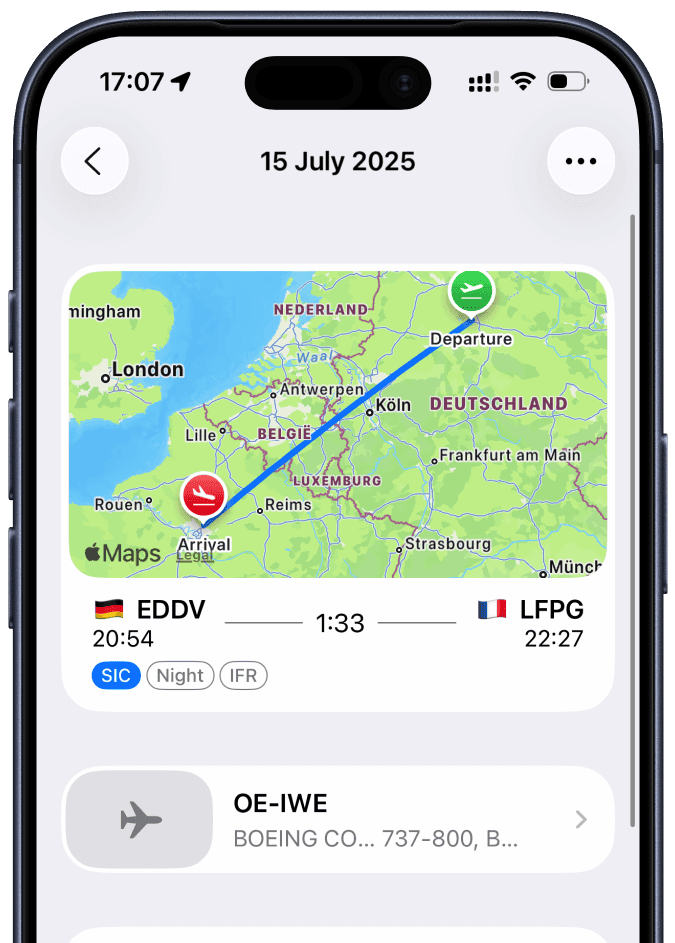Tap the SIC tag
675x943 pixels.
click(x=116, y=676)
